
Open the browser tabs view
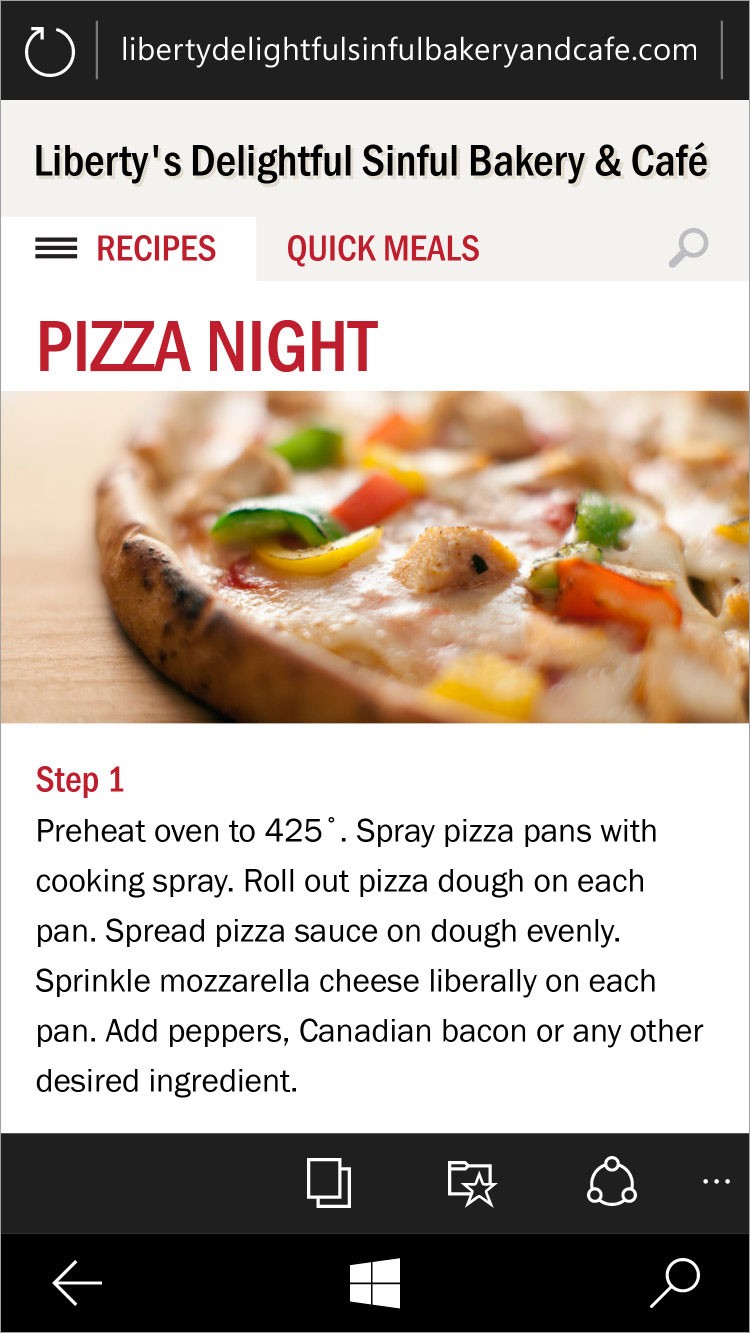click(x=328, y=1182)
